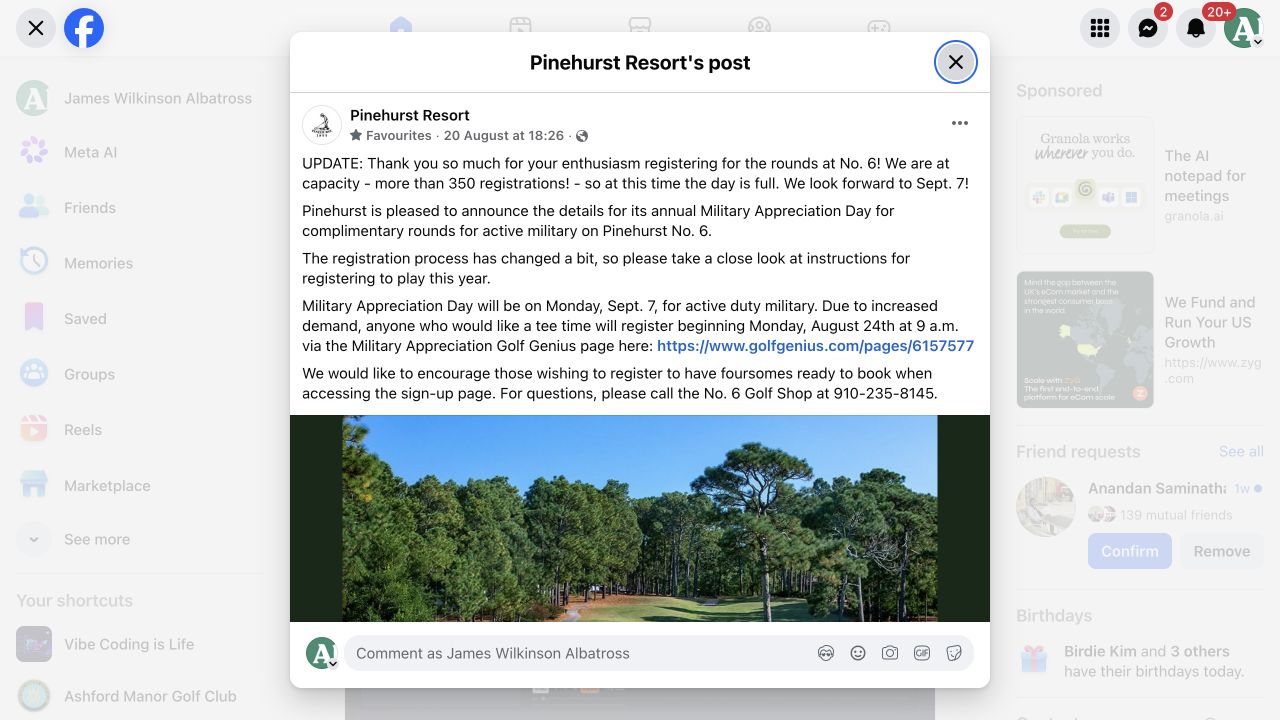The image size is (1280, 720).
Task: Focus the comment box to write
Action: click(x=580, y=653)
